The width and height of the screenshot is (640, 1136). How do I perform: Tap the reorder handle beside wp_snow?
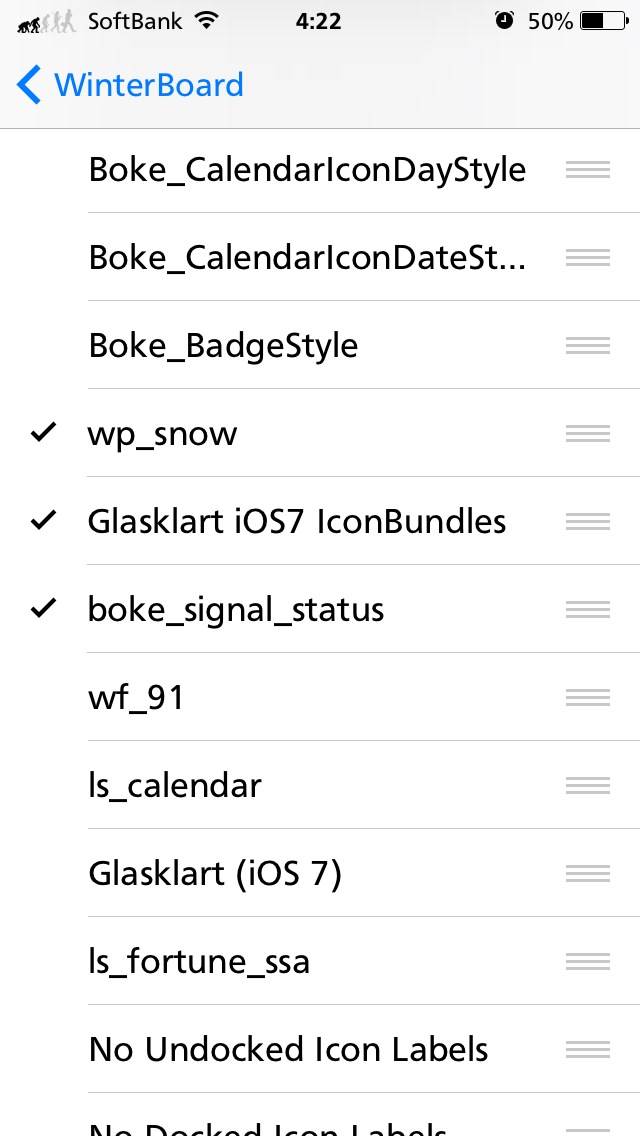[x=588, y=433]
